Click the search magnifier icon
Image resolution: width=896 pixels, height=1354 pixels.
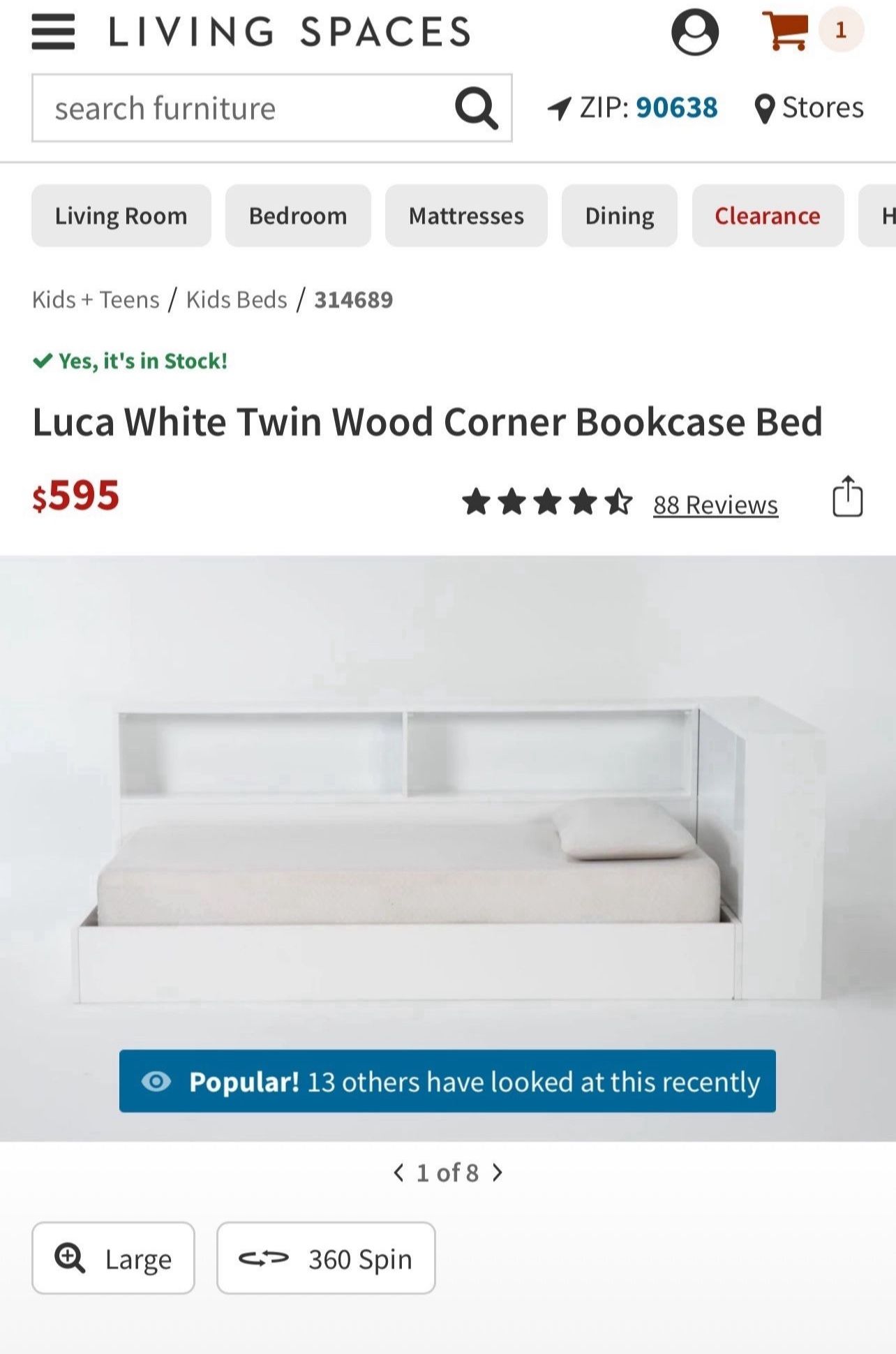(x=477, y=107)
